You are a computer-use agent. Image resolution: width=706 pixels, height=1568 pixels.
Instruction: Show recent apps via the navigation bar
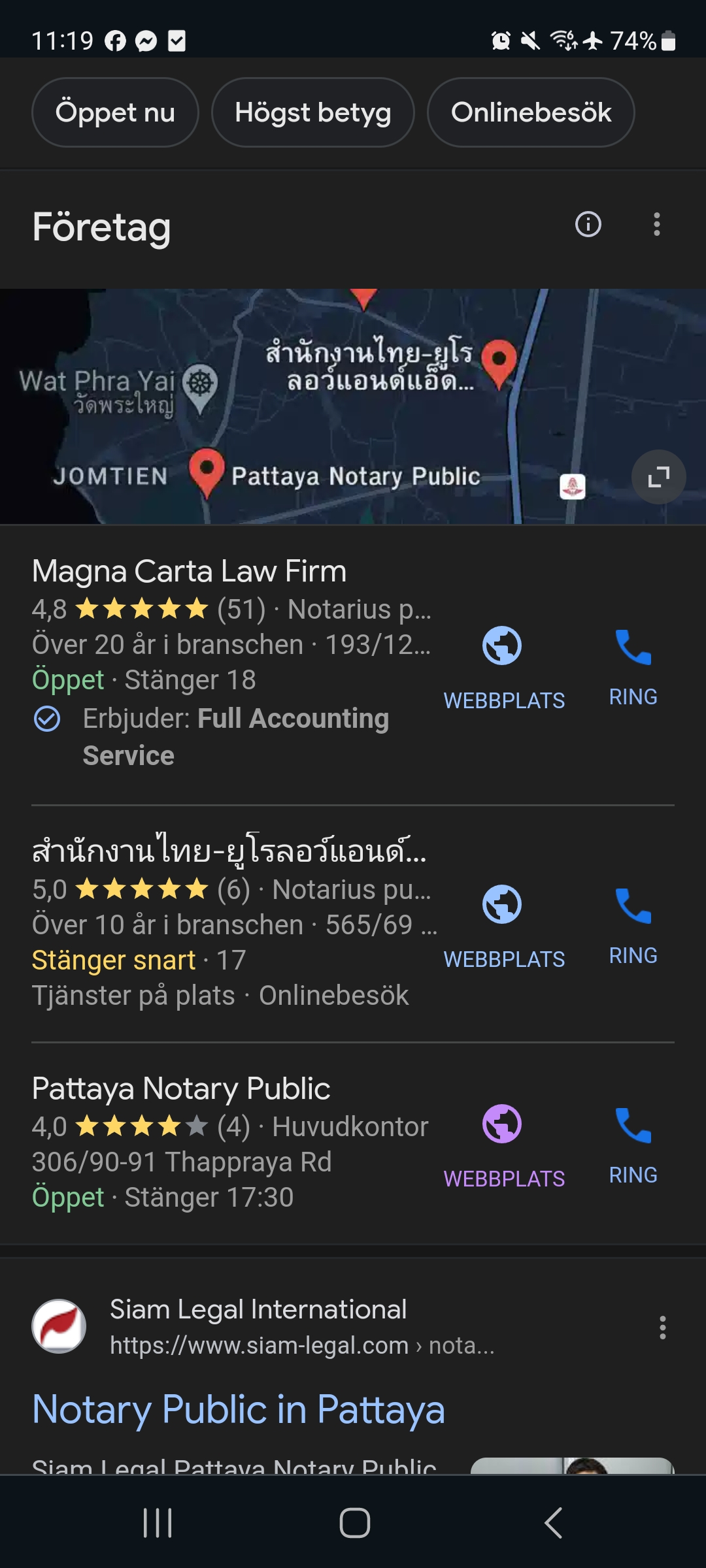[157, 1522]
